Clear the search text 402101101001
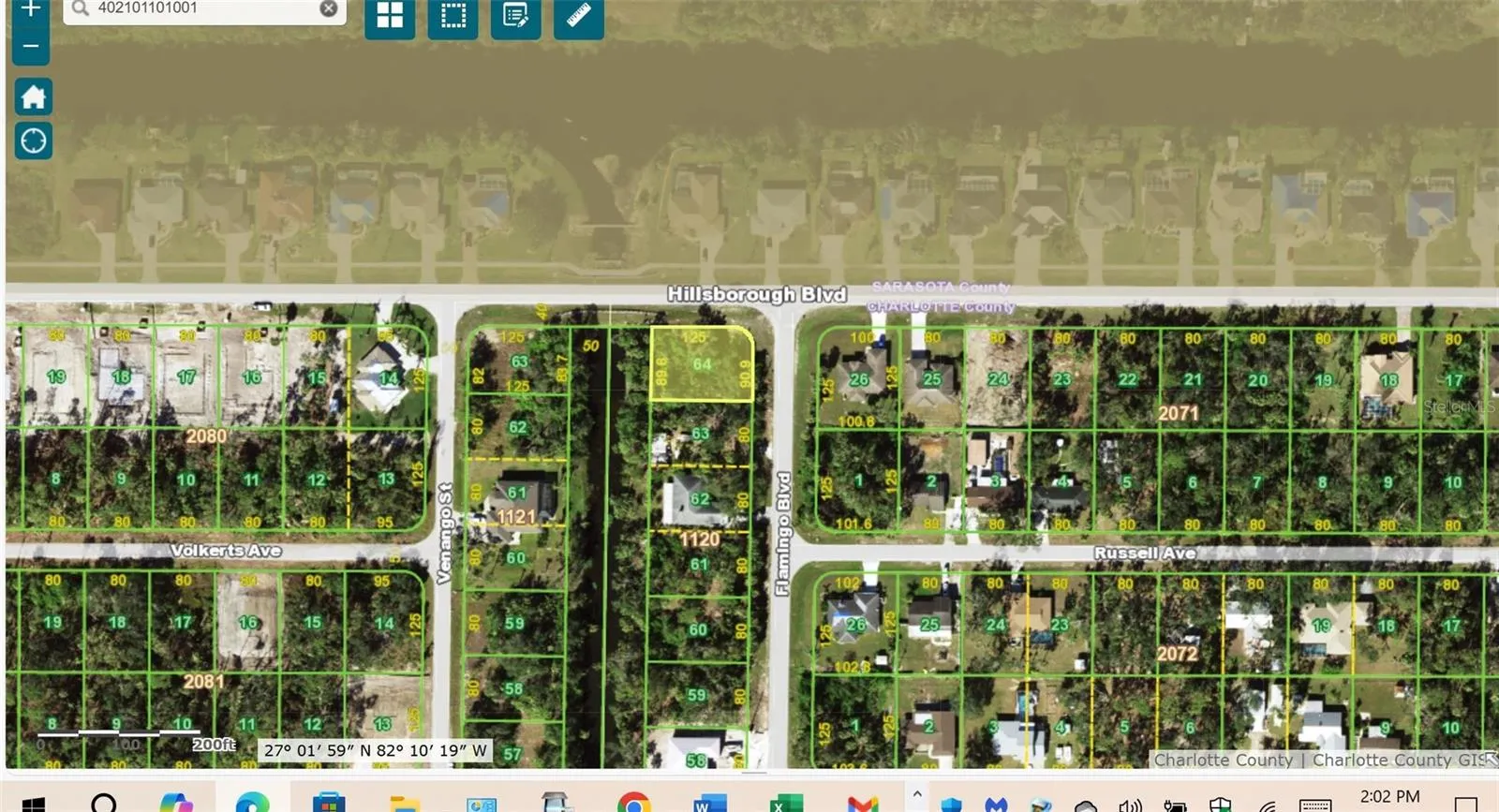 tap(329, 8)
